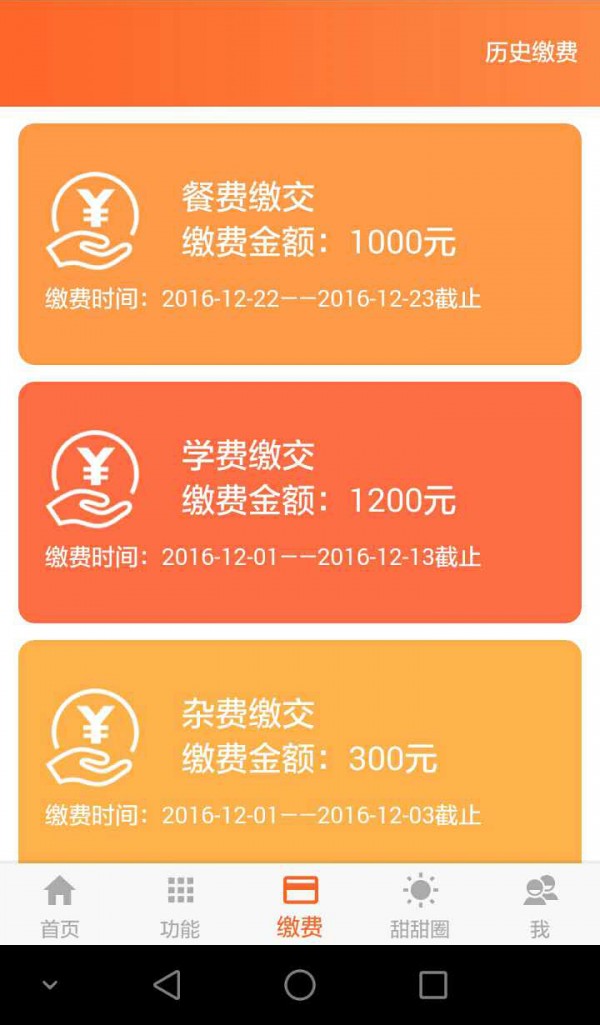600x1025 pixels.
Task: Tap the system back button
Action: [x=167, y=985]
